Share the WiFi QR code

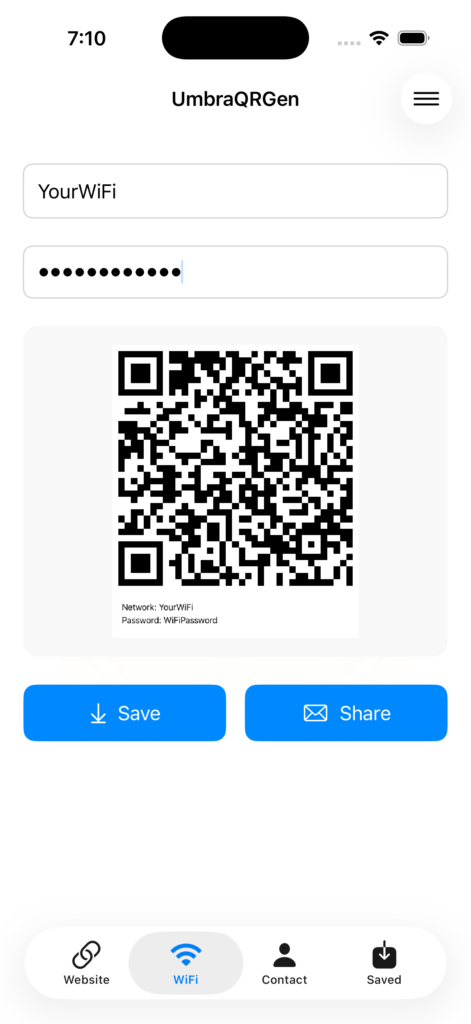tap(346, 713)
